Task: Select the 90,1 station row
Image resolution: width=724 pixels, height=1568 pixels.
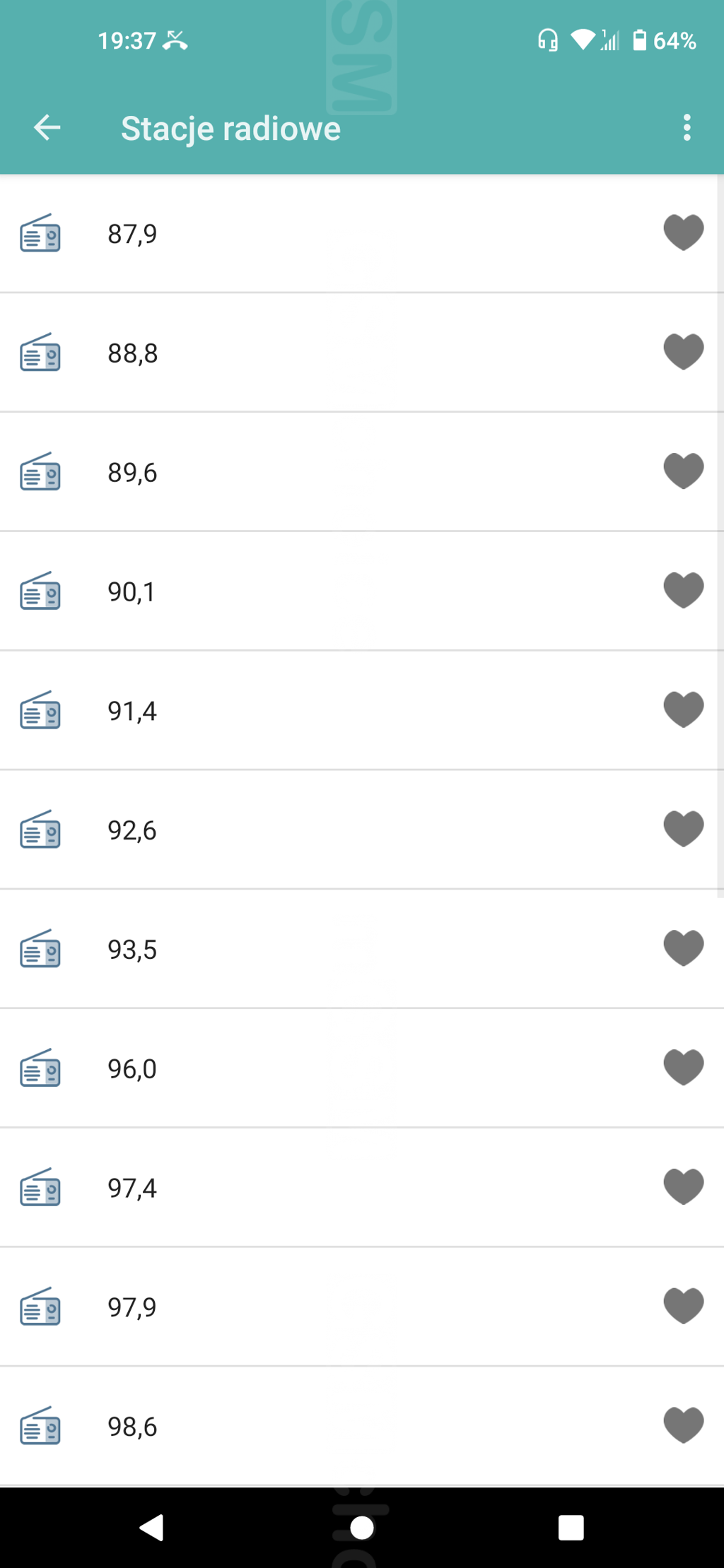Action: [362, 591]
